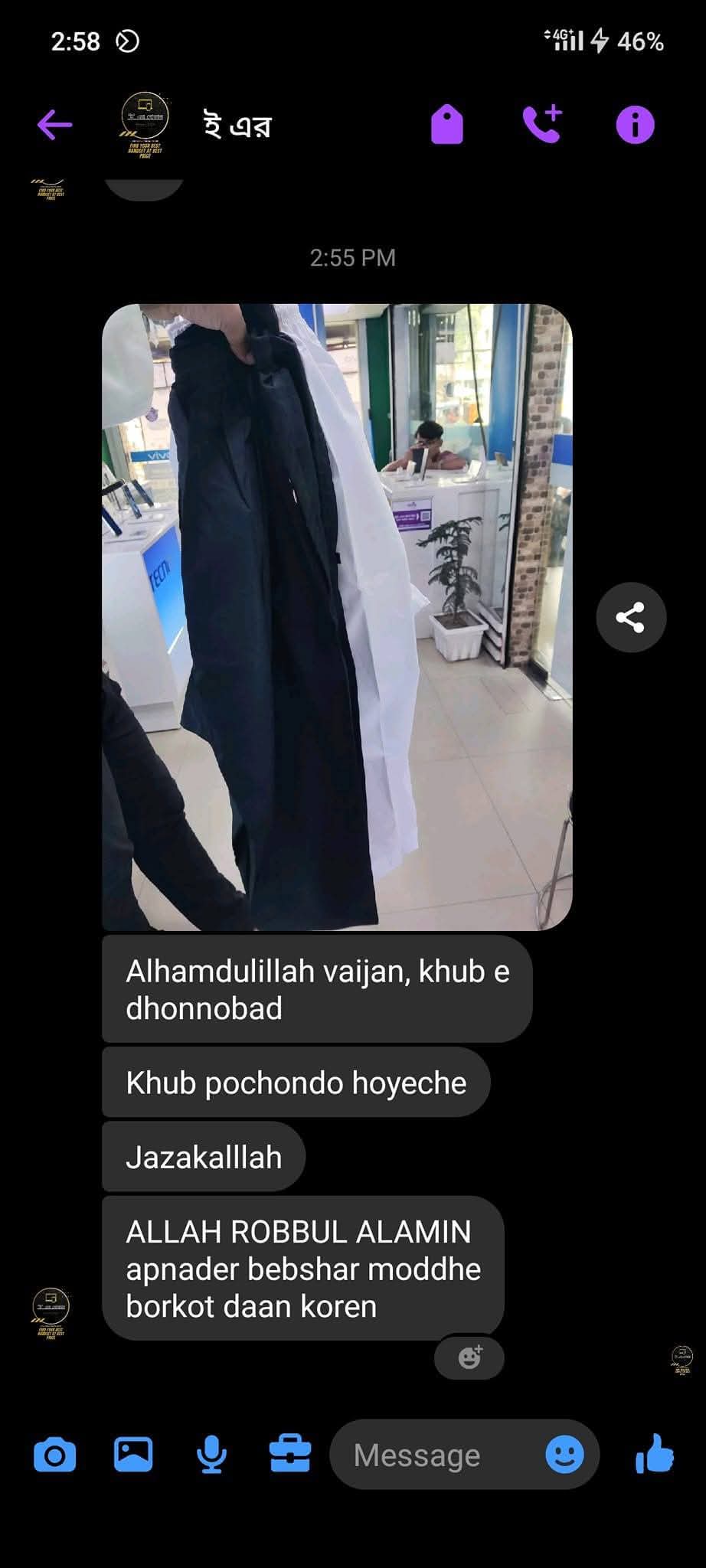This screenshot has width=706, height=1568.
Task: Open the photo gallery picker
Action: 132,1455
